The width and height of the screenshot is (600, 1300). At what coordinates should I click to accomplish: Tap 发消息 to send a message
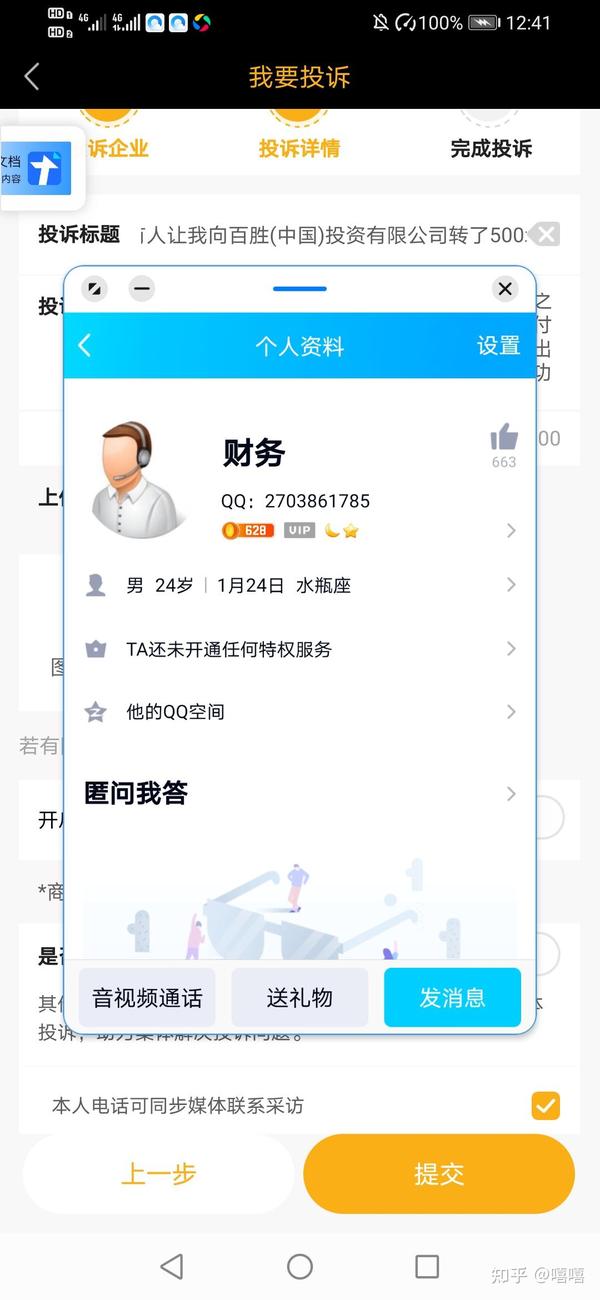pos(452,997)
